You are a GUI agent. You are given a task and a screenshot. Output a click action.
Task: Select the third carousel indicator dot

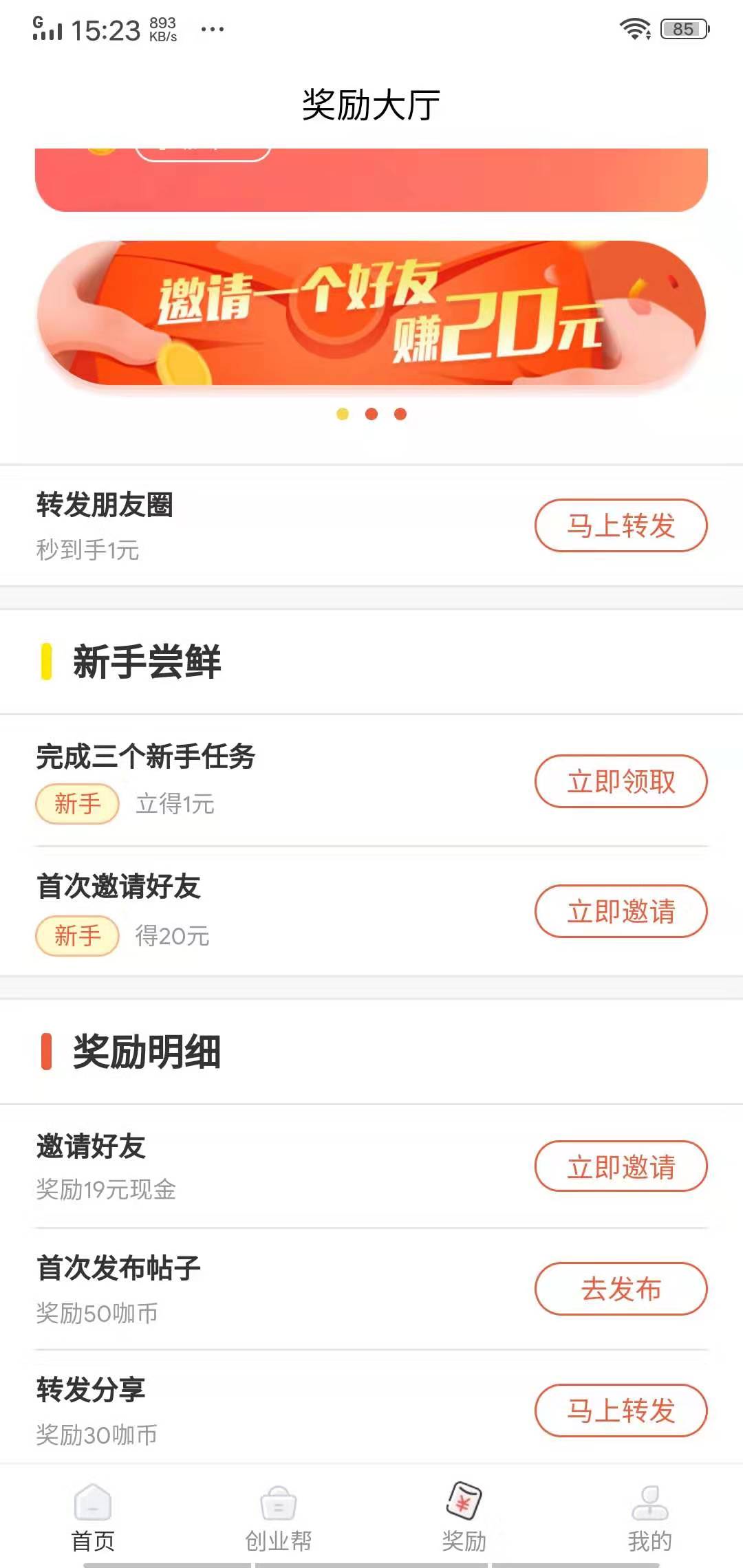[x=401, y=413]
